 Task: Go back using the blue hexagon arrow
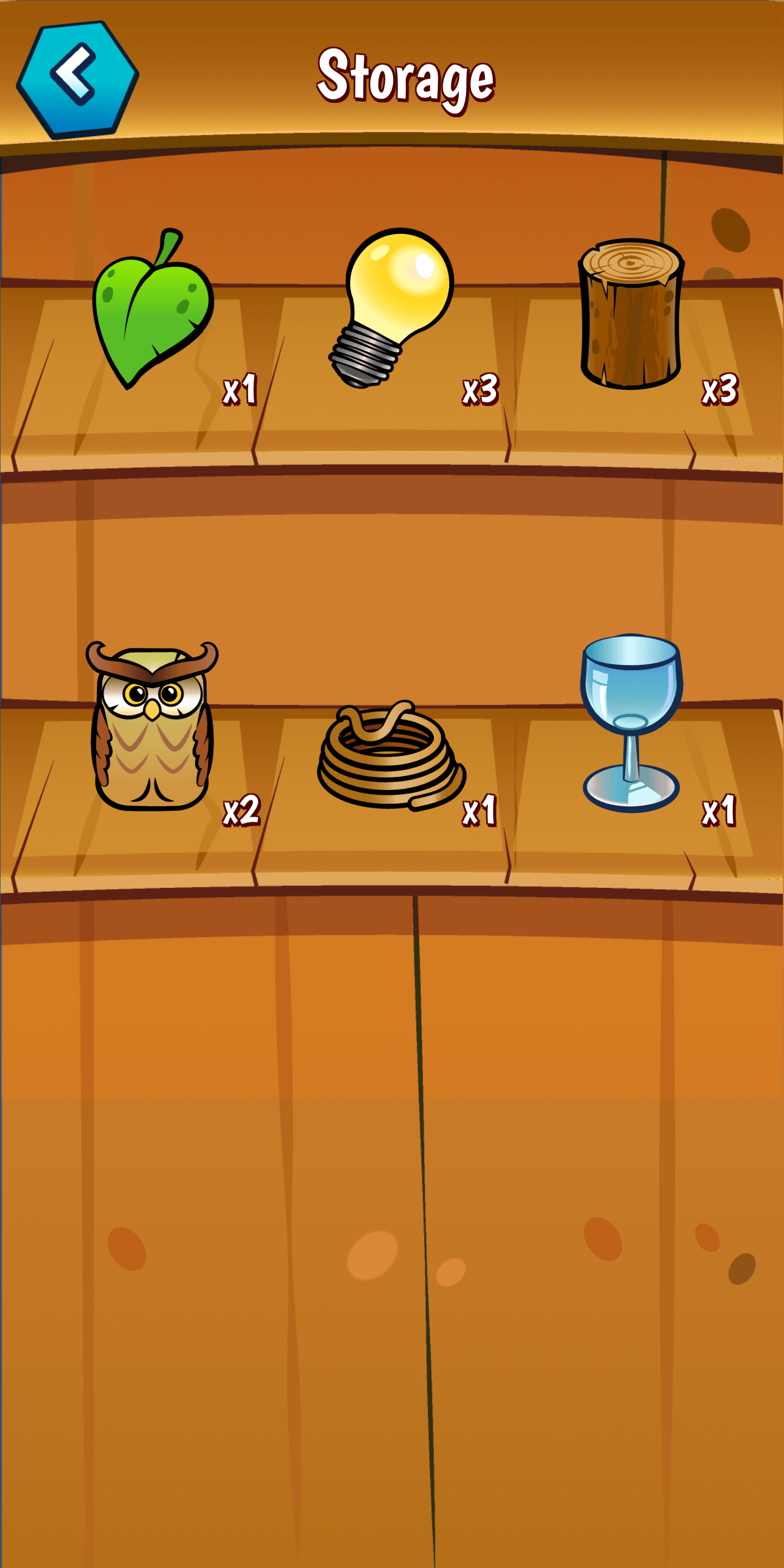pos(77,79)
